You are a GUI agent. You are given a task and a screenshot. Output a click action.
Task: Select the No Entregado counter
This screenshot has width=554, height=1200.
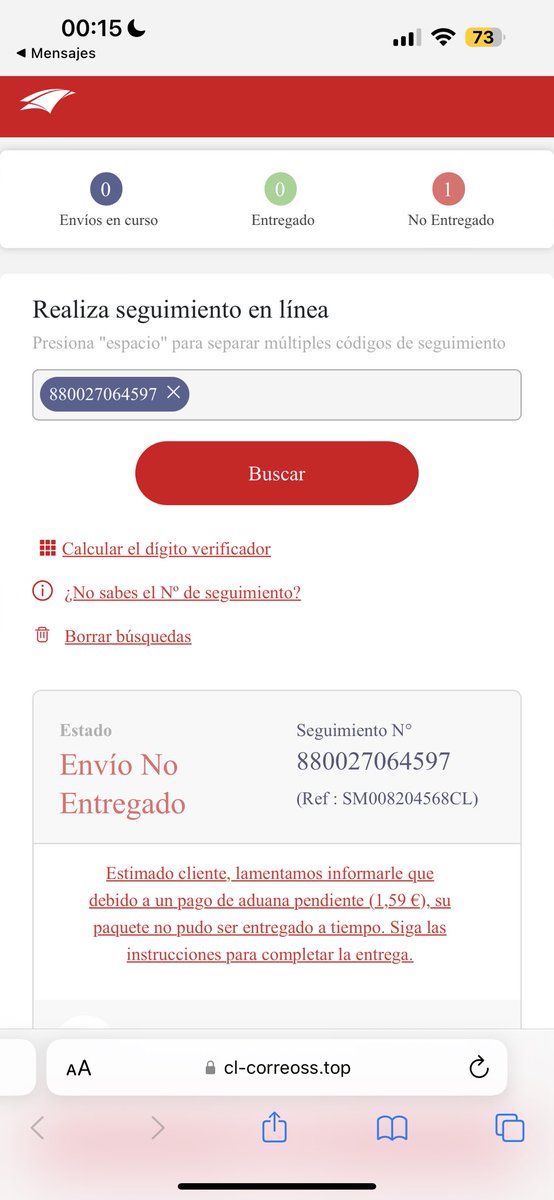[x=450, y=200]
